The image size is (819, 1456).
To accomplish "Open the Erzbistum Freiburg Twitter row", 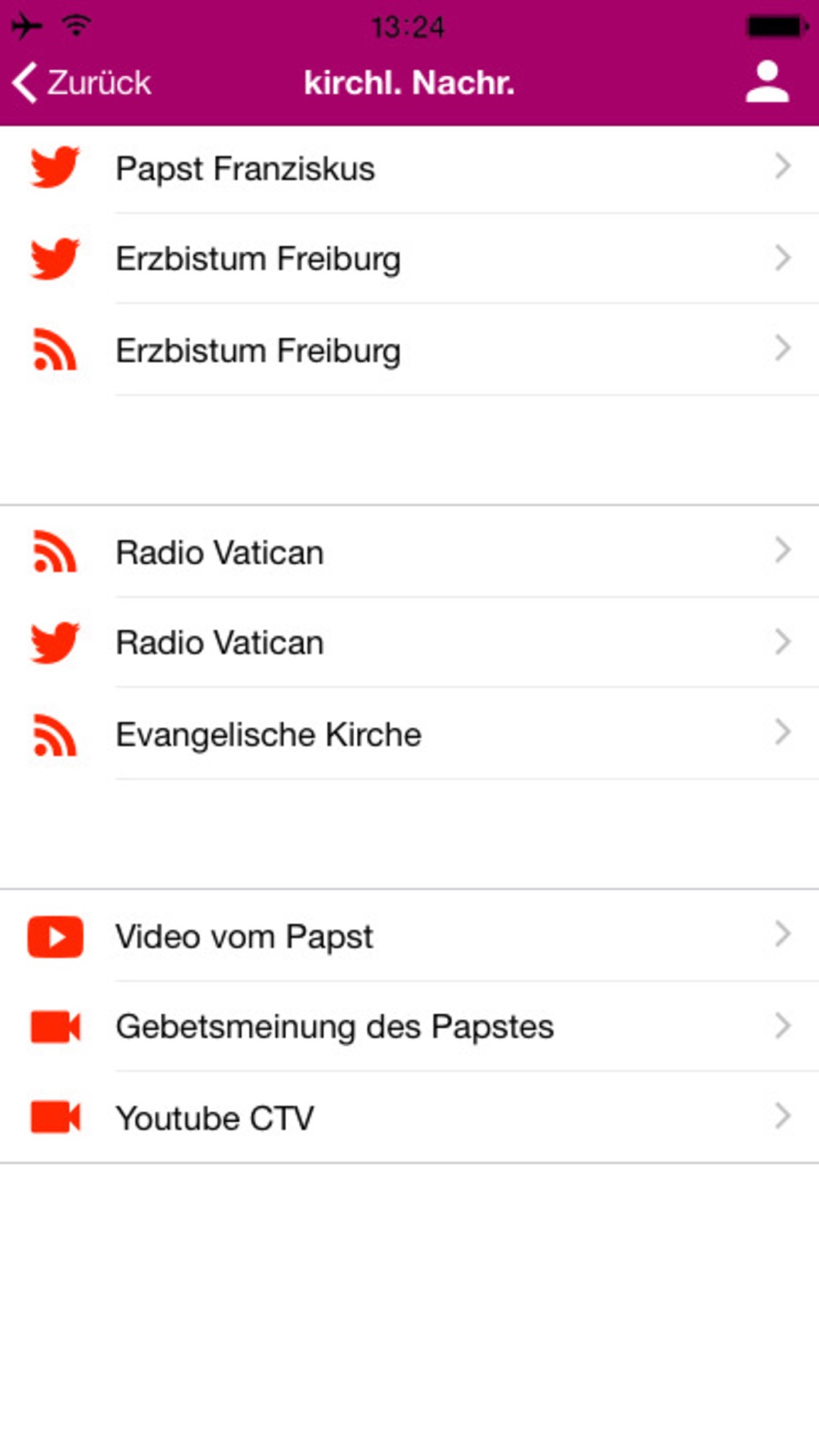I will 409,259.
